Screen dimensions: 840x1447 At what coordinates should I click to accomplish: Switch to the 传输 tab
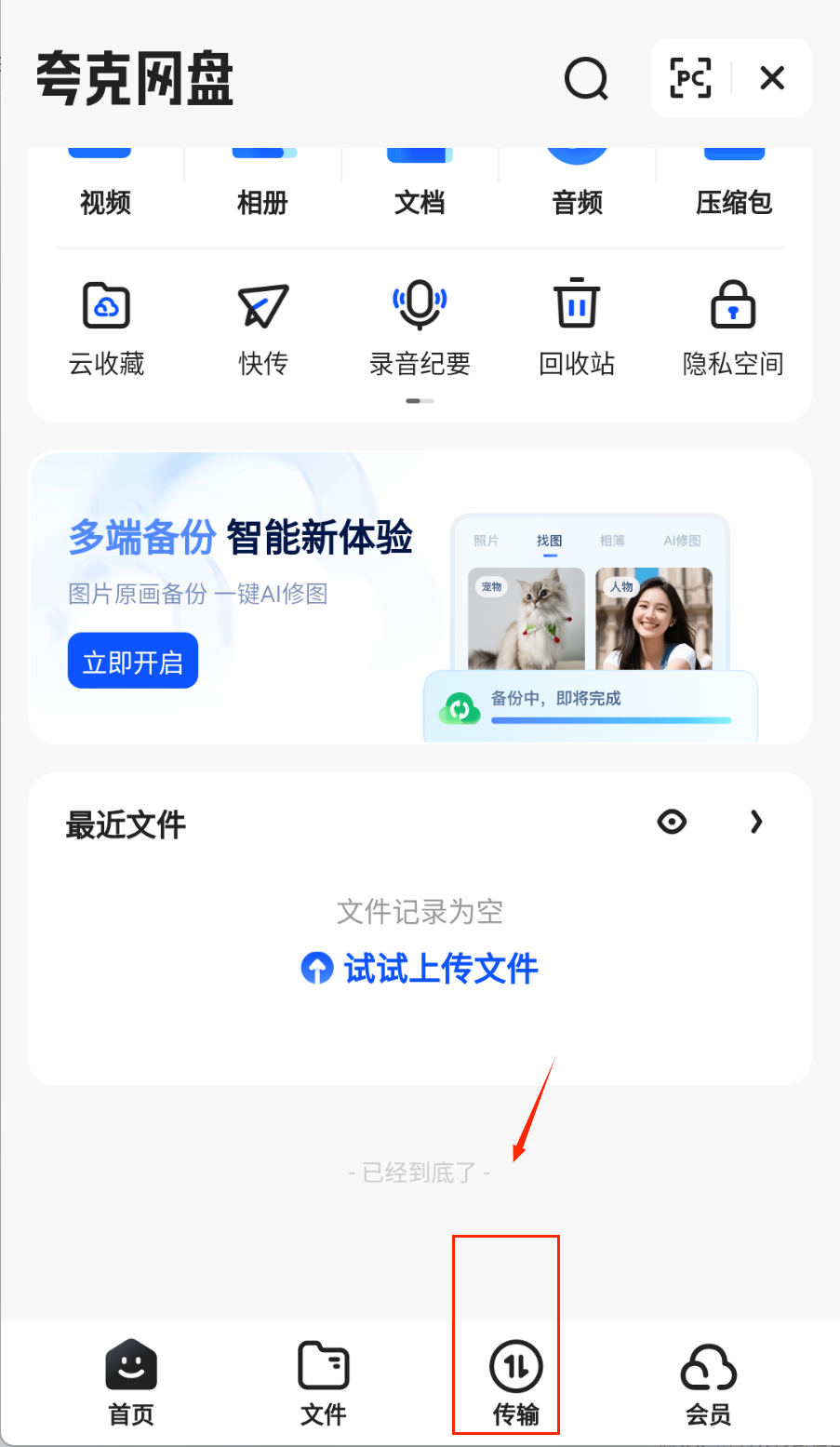(515, 1383)
